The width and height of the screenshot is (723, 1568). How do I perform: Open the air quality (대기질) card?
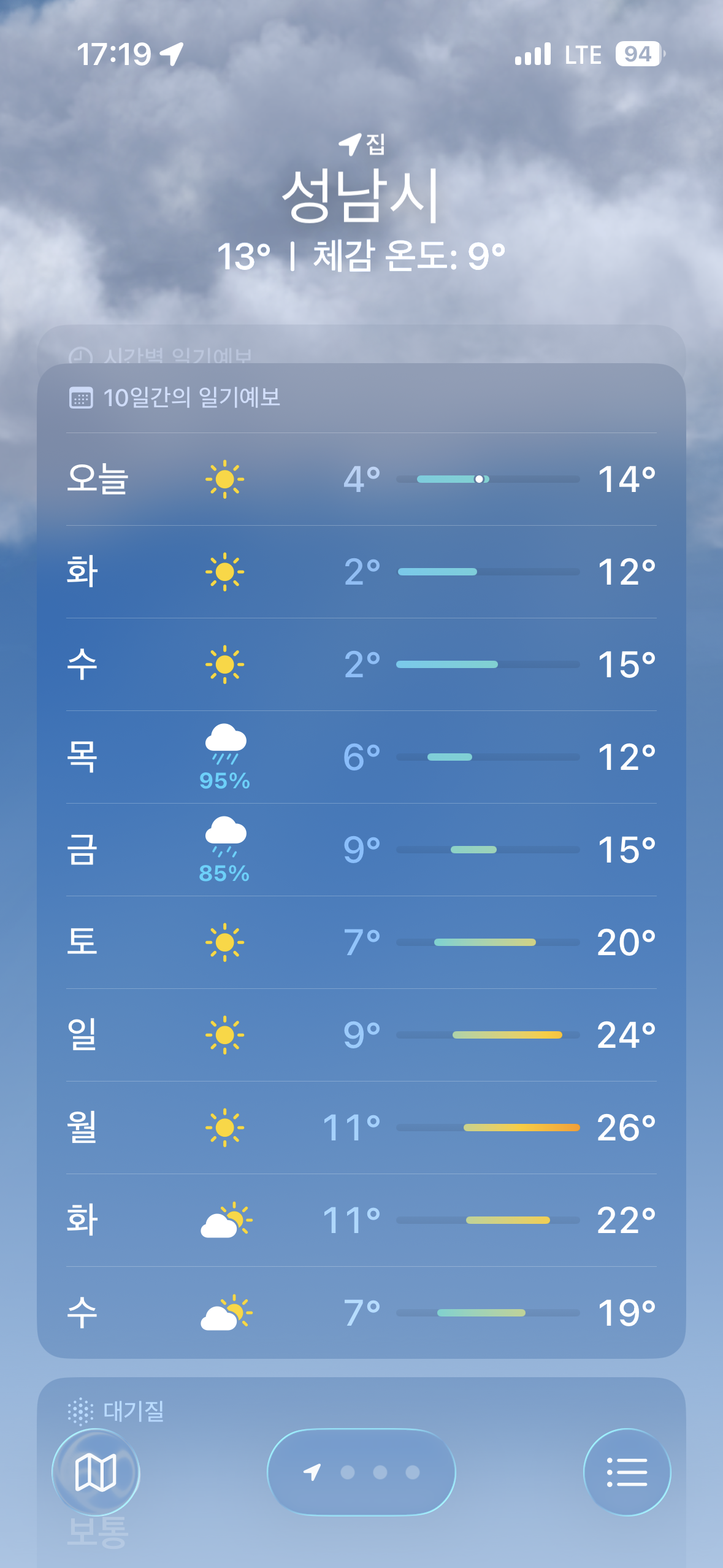pyautogui.click(x=361, y=1472)
